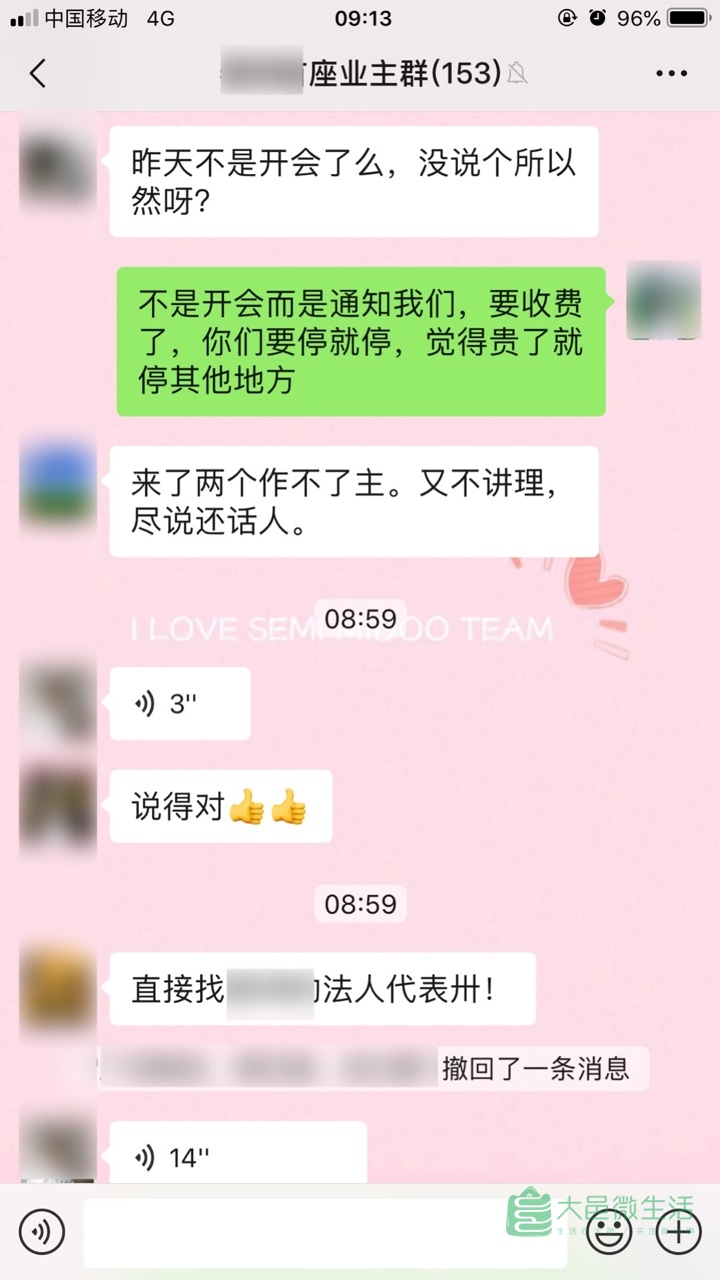Open the chat overflow menu
This screenshot has width=720, height=1280.
[671, 73]
